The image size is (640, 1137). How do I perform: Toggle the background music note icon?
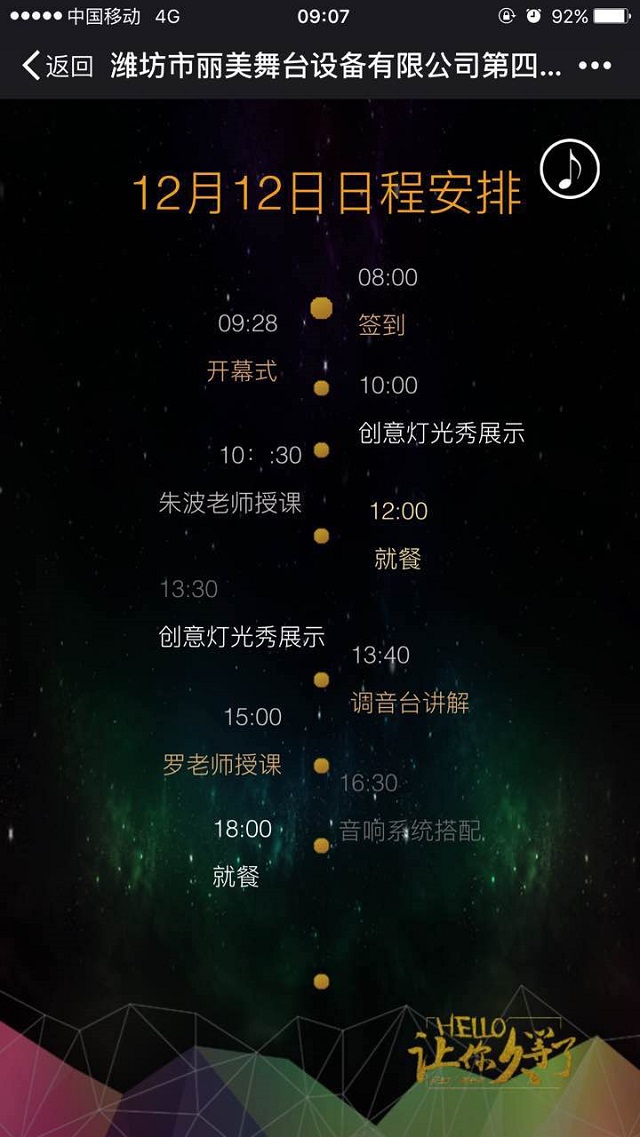569,170
